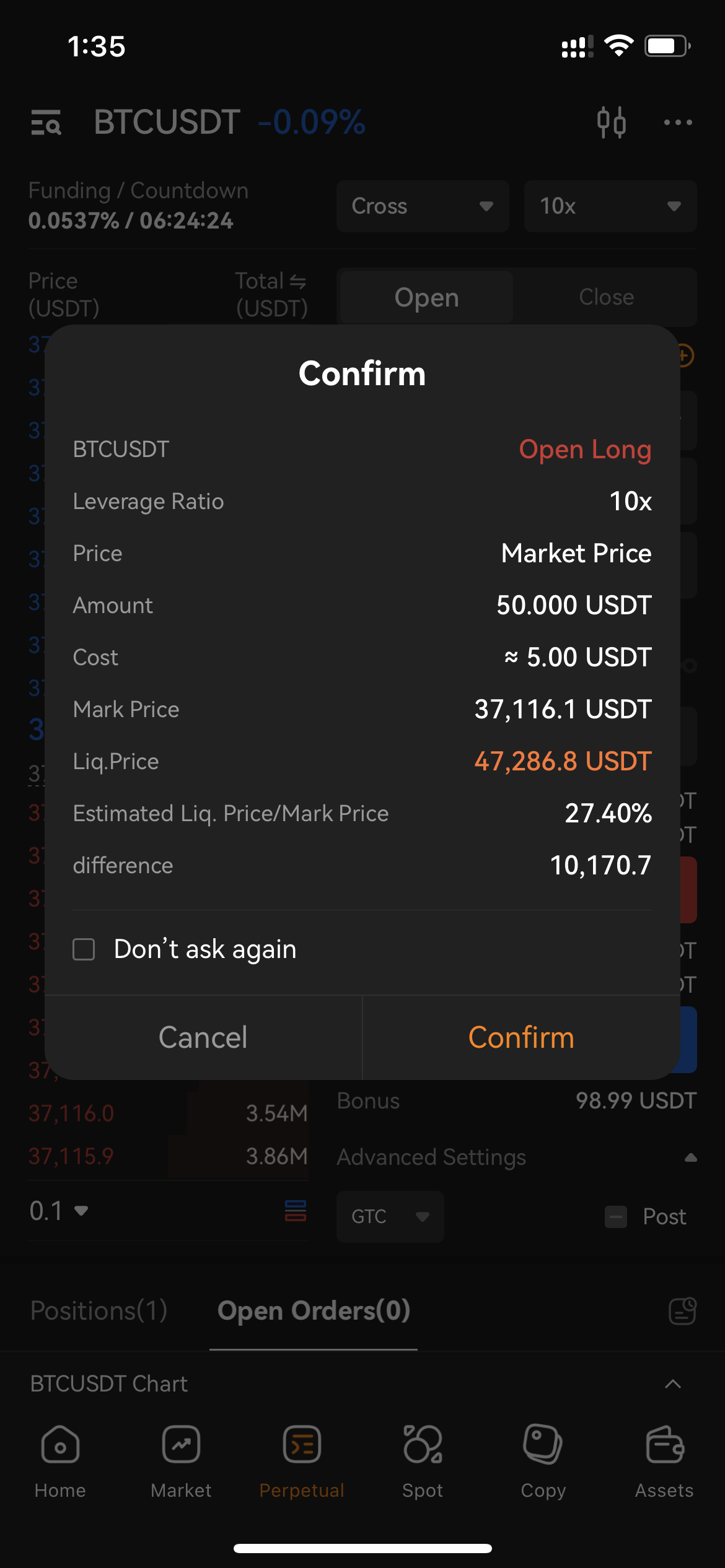
Task: Check the Don't ask again box
Action: coord(84,949)
